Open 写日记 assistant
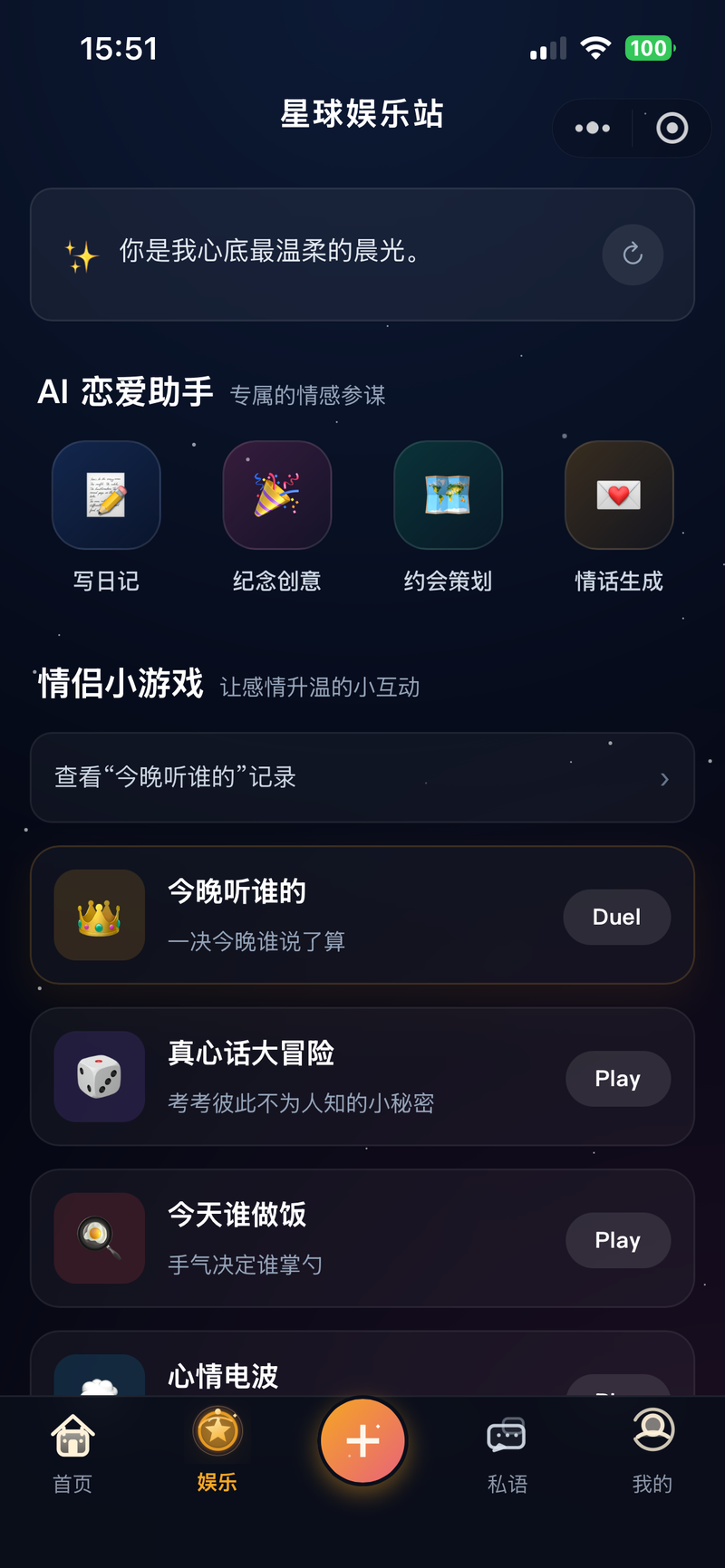The width and height of the screenshot is (725, 1568). pyautogui.click(x=106, y=495)
